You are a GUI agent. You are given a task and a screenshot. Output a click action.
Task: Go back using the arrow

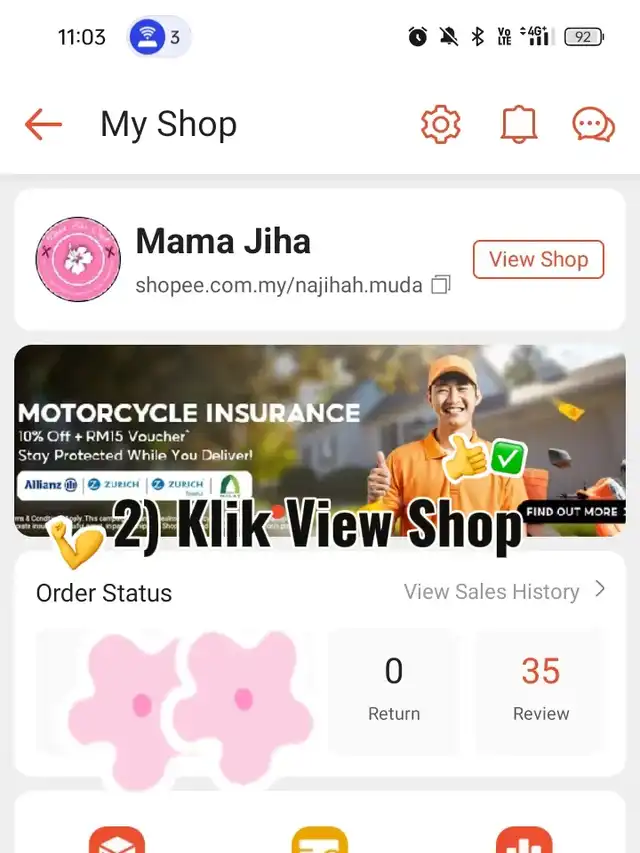(x=43, y=125)
